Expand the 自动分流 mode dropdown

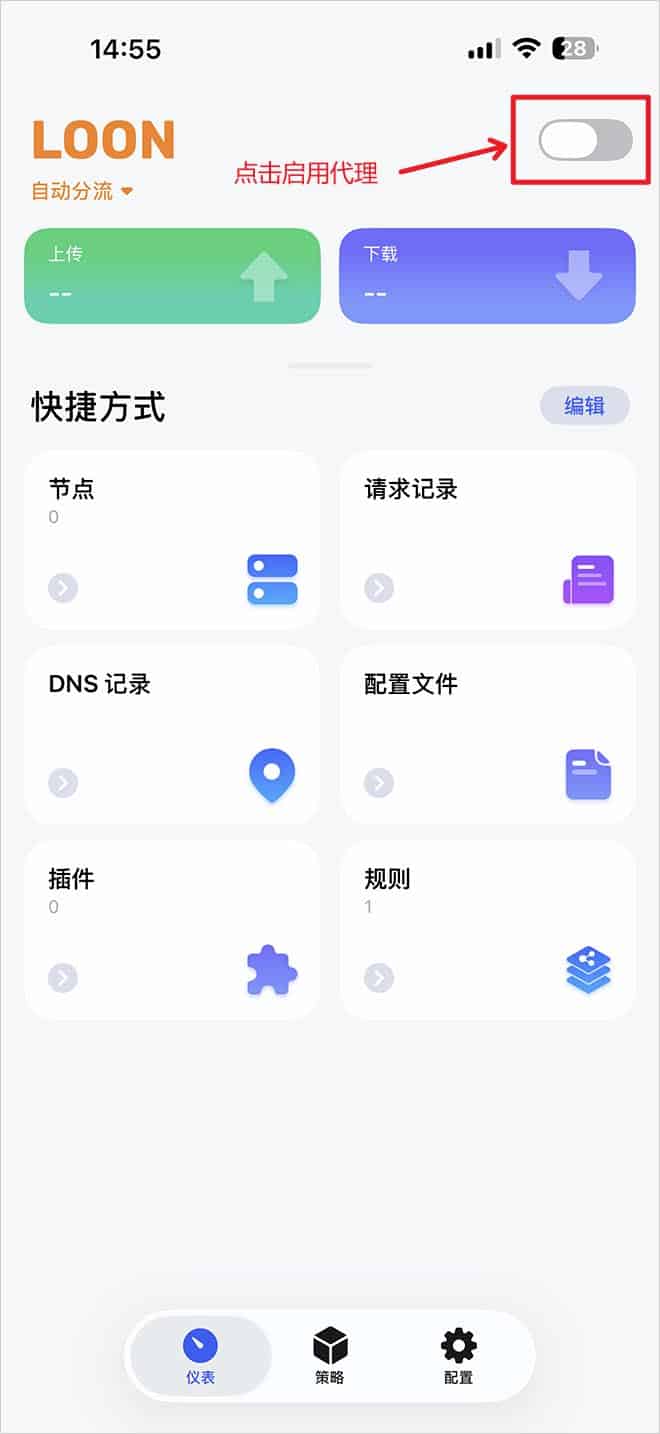(x=82, y=191)
